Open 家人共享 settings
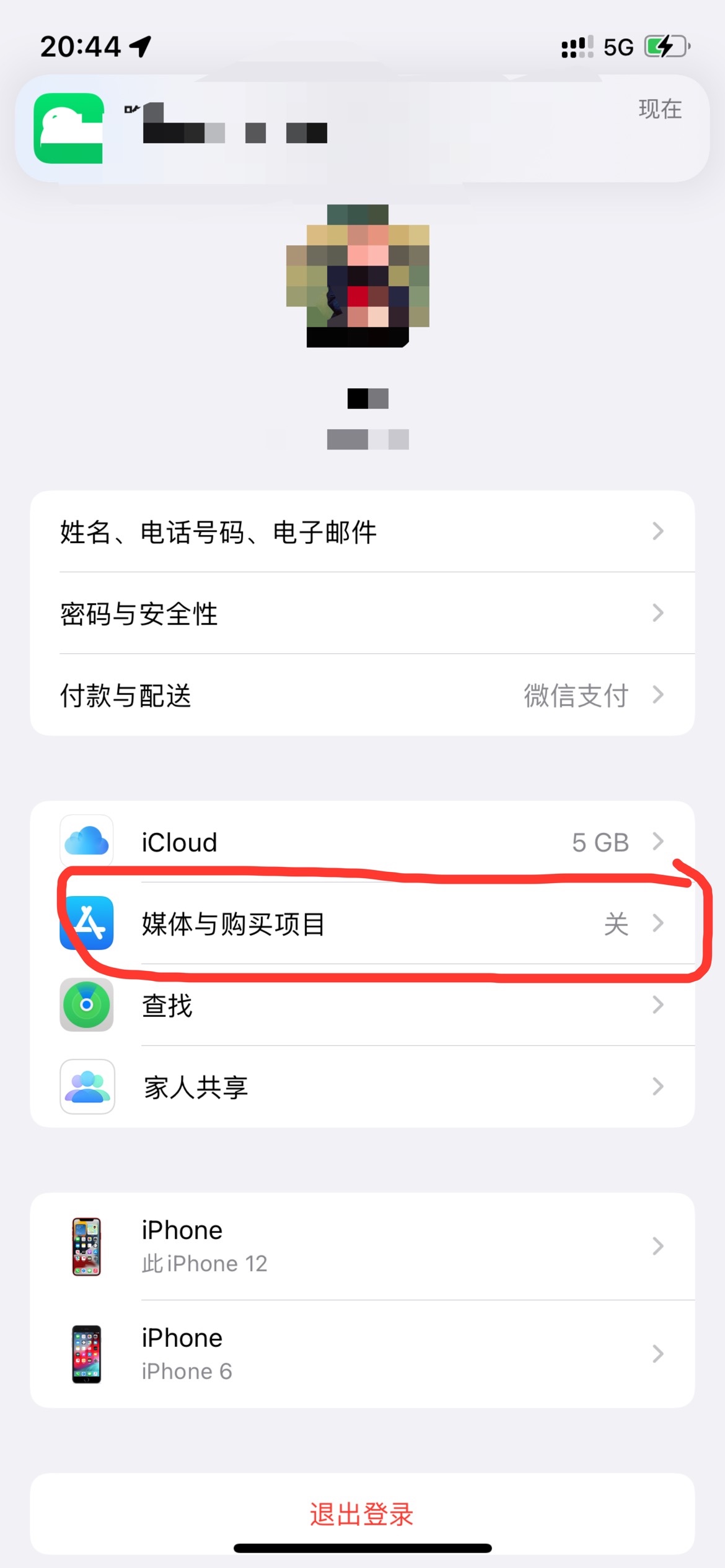The image size is (725, 1568). coord(362,1087)
